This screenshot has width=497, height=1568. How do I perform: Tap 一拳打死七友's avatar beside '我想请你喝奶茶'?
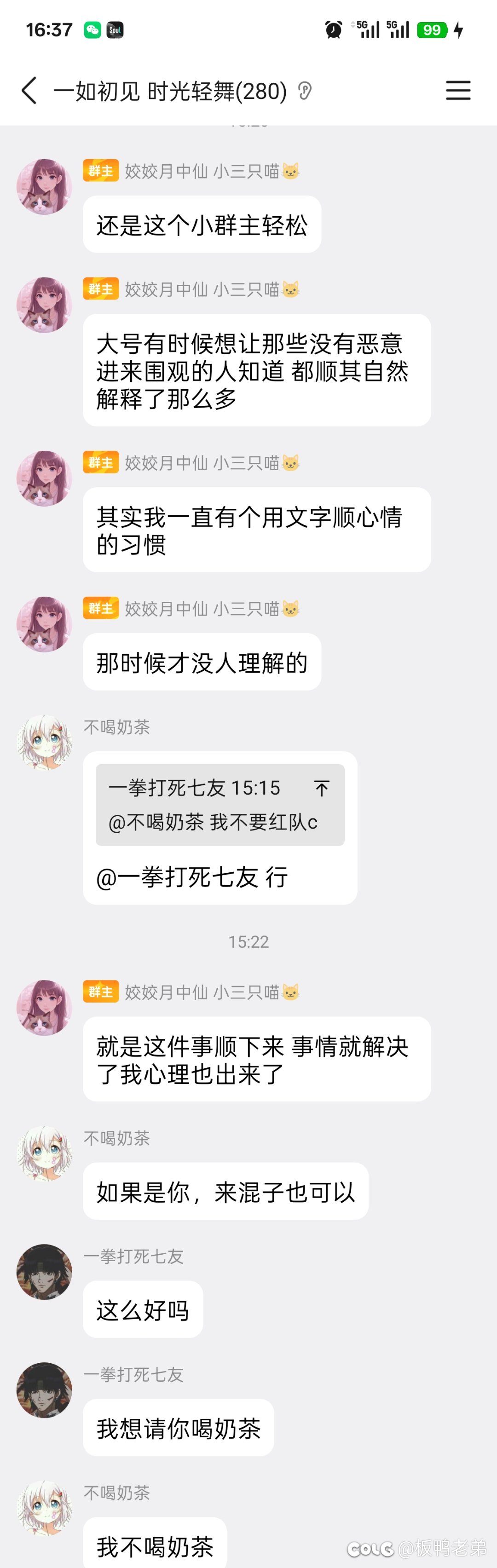pos(44,1389)
